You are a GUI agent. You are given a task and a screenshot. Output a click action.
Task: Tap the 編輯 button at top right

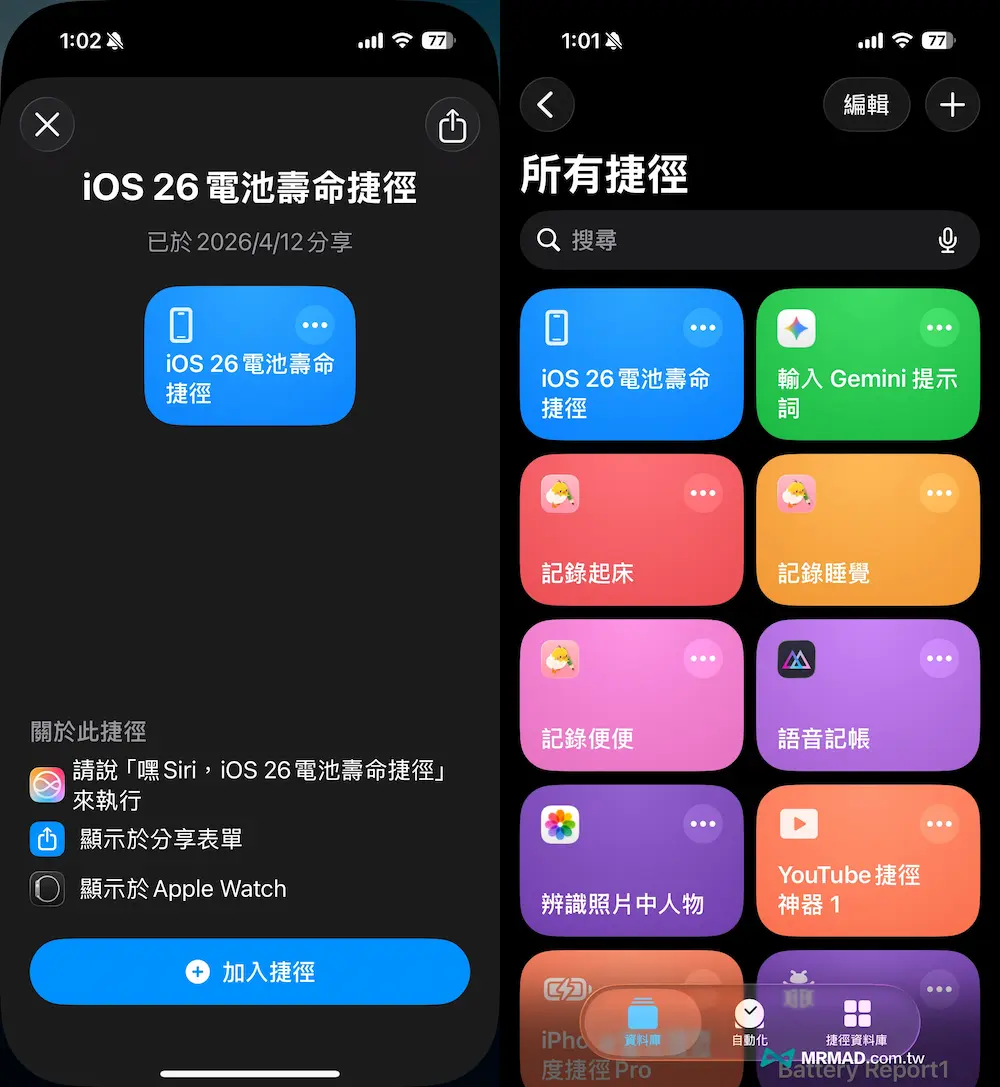[866, 104]
